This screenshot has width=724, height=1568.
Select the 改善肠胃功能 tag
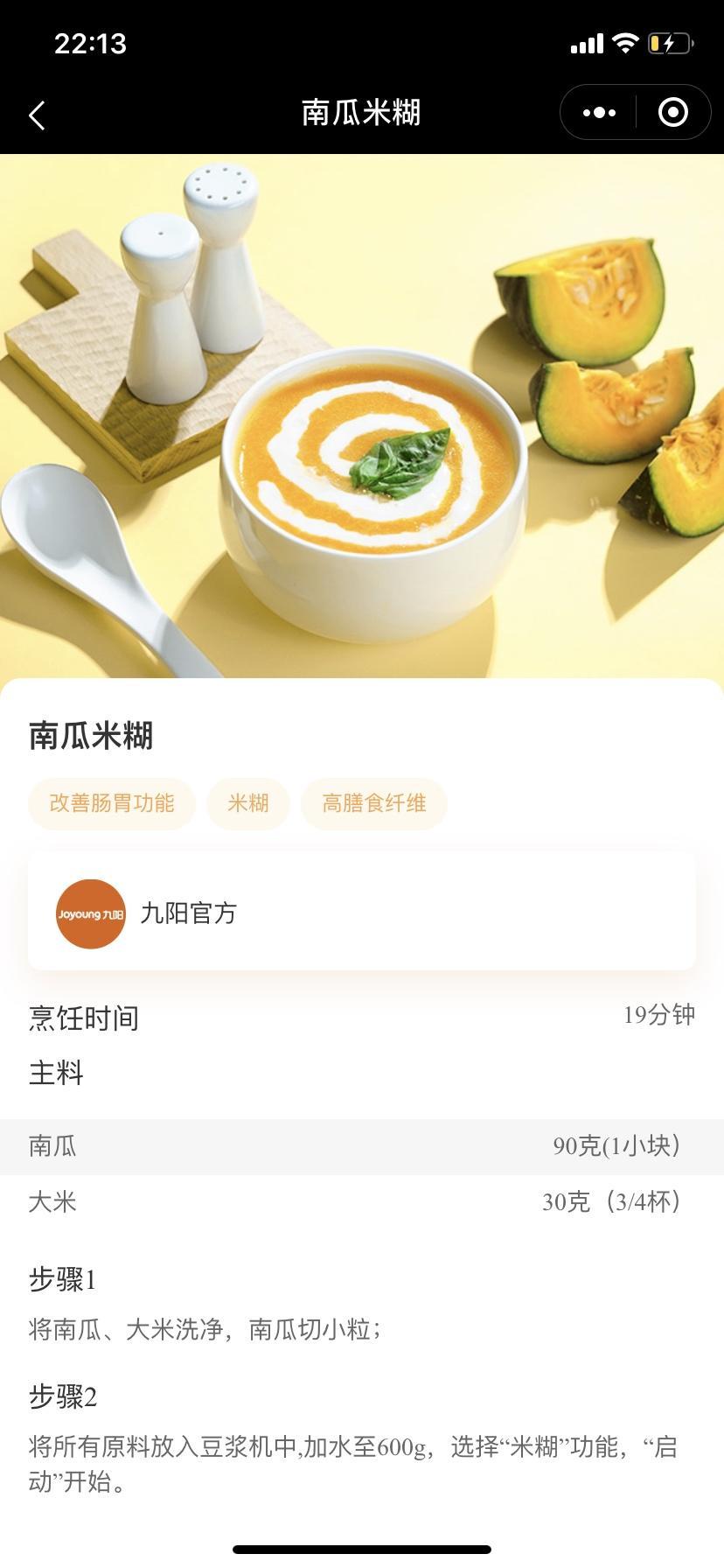tap(112, 803)
